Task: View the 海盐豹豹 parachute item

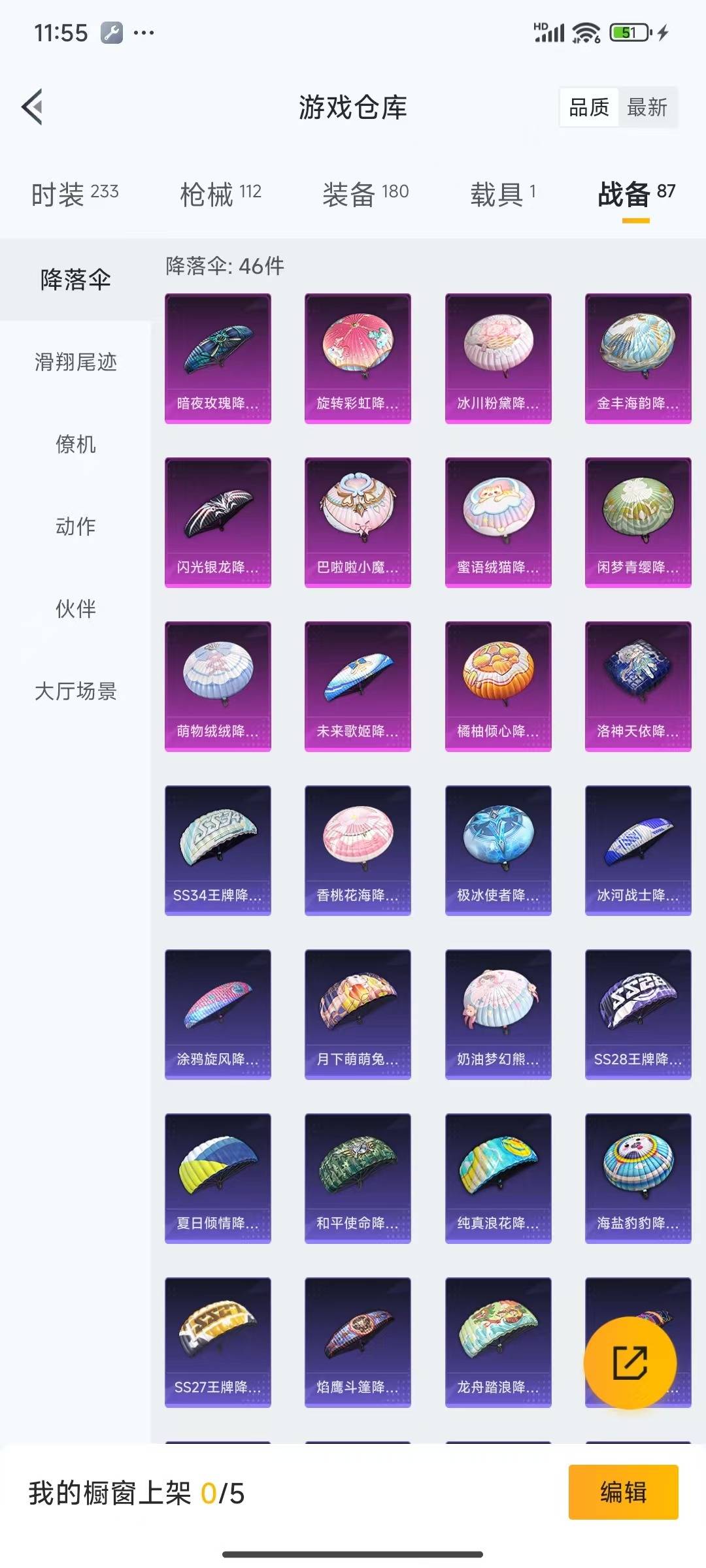Action: (638, 1179)
